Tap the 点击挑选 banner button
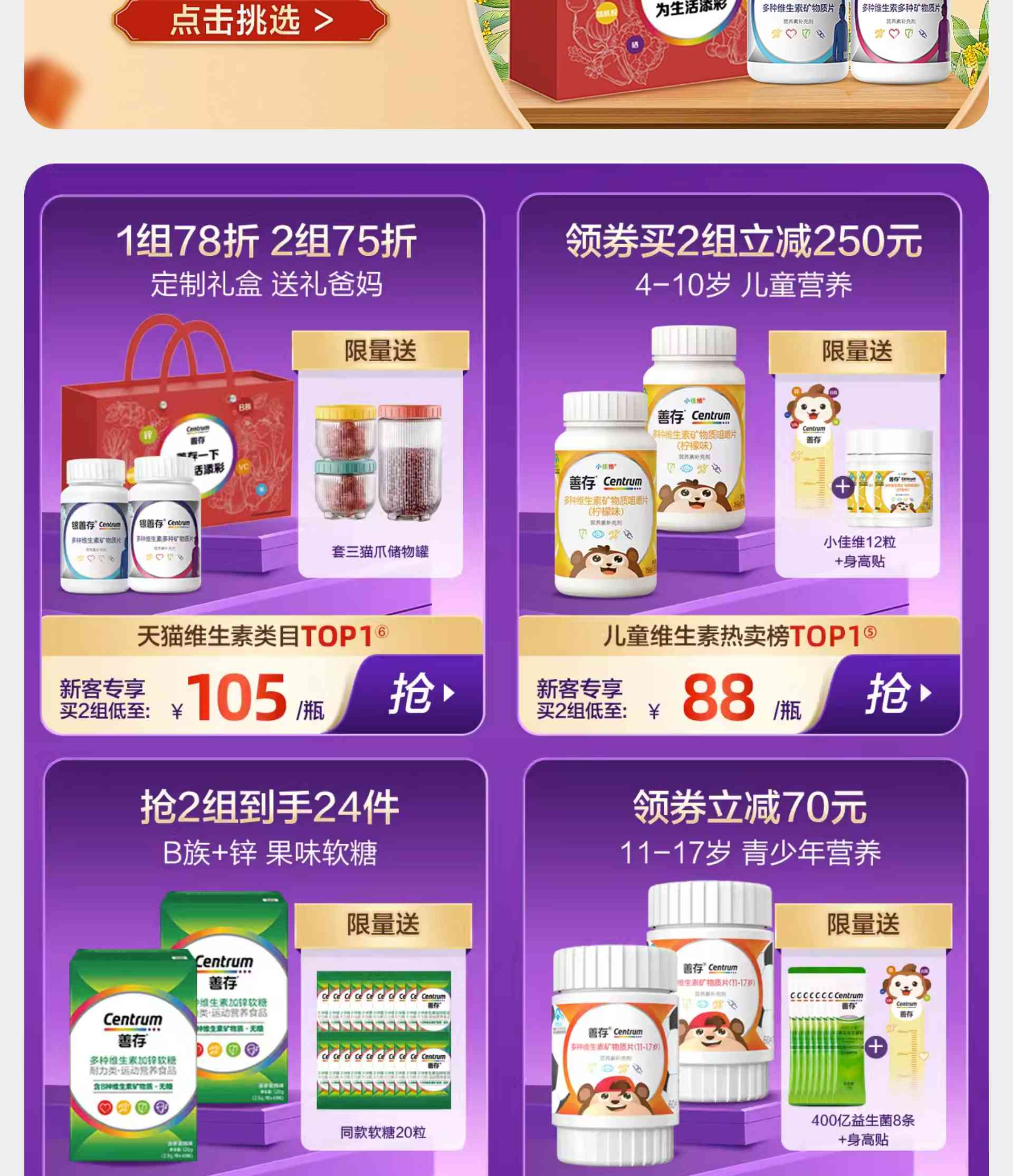The image size is (1013, 1176). click(x=251, y=22)
